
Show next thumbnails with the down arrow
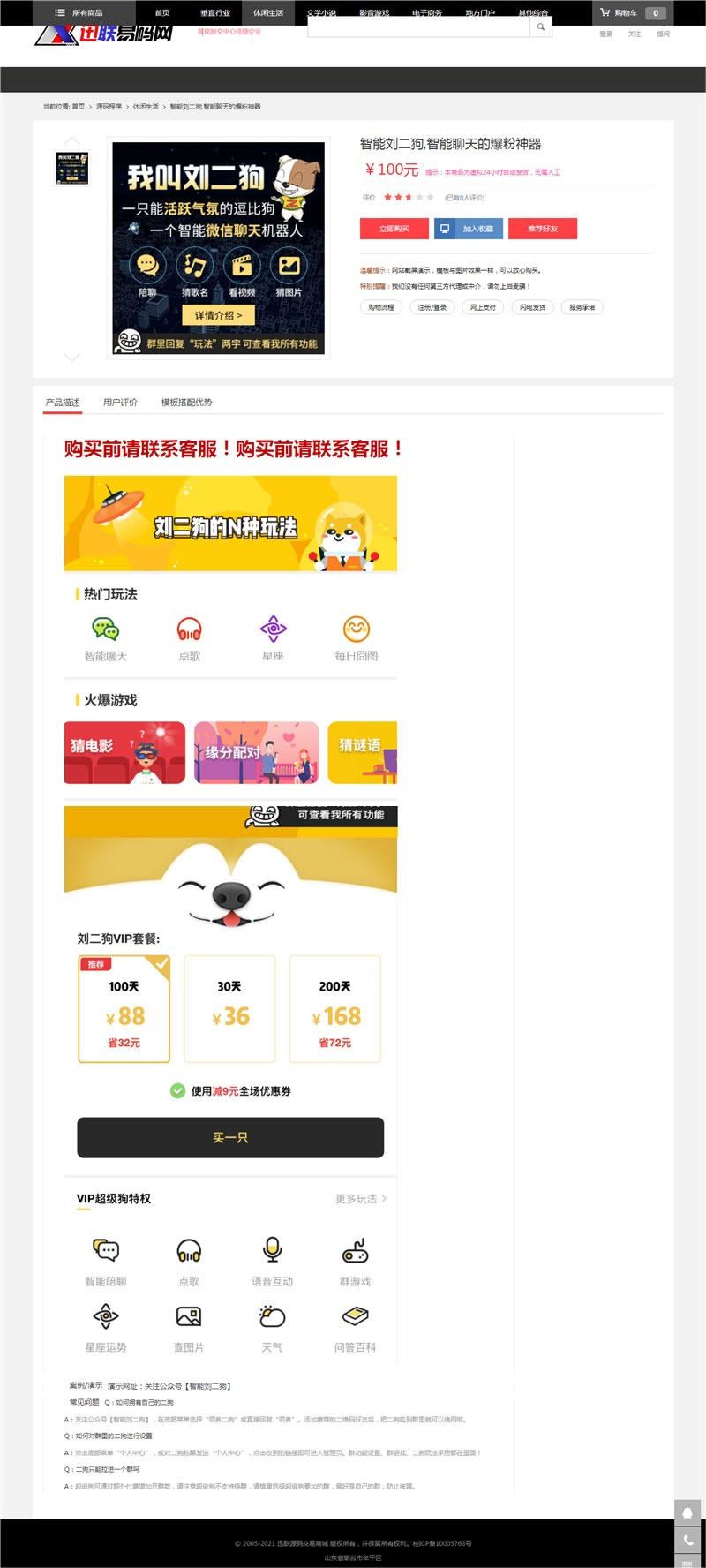[x=72, y=358]
